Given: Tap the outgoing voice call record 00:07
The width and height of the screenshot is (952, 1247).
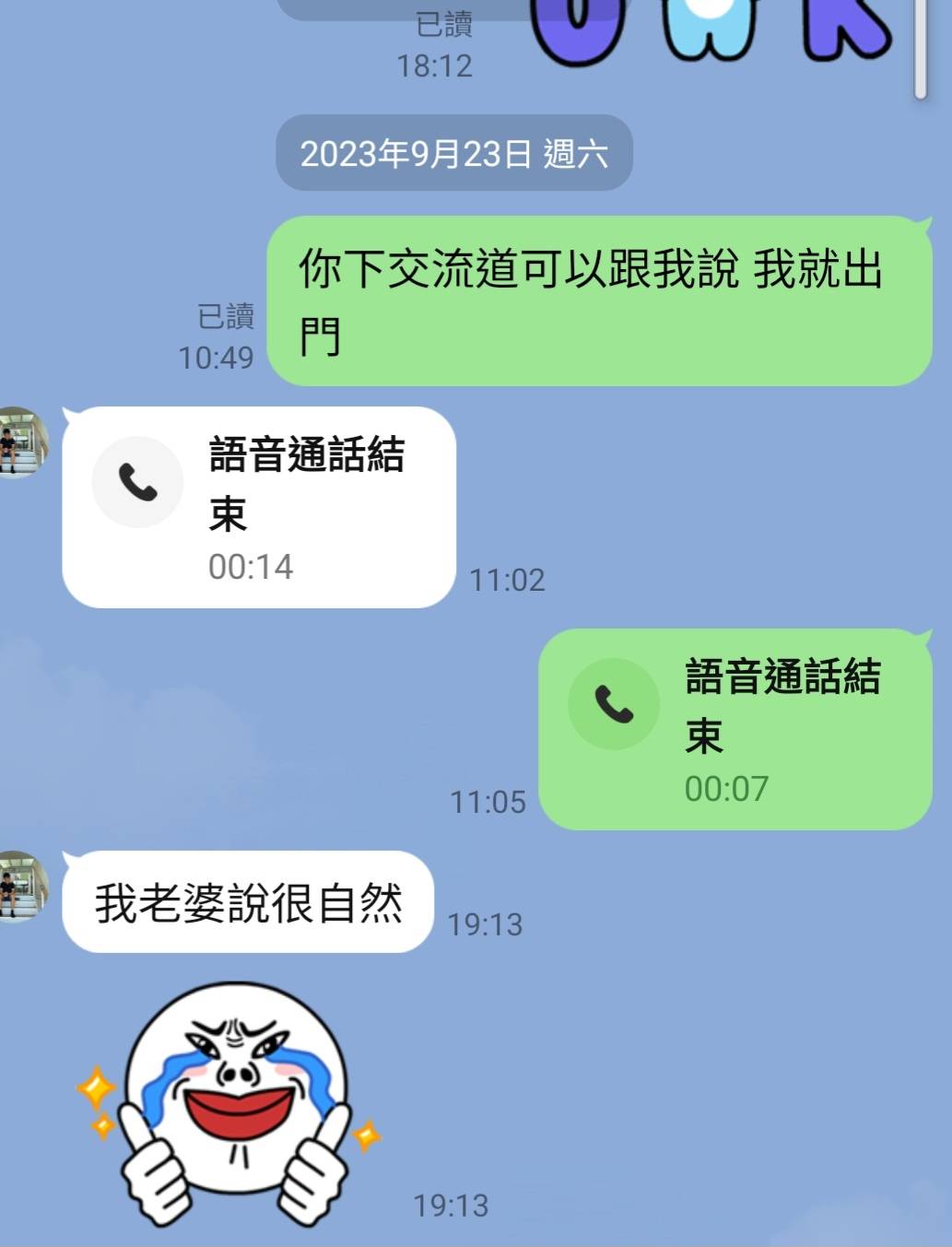Looking at the screenshot, I should click(x=735, y=729).
